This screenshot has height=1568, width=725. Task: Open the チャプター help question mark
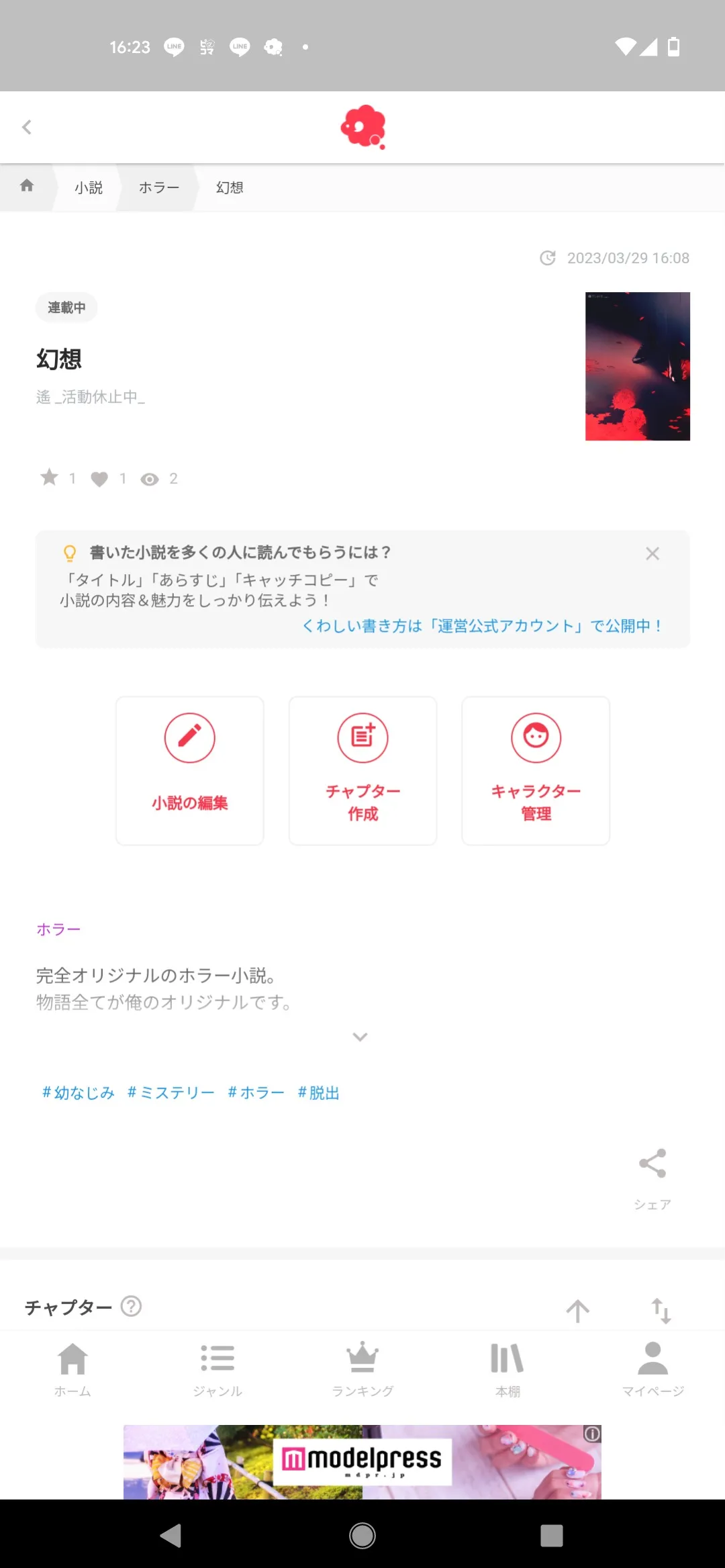pyautogui.click(x=131, y=1306)
